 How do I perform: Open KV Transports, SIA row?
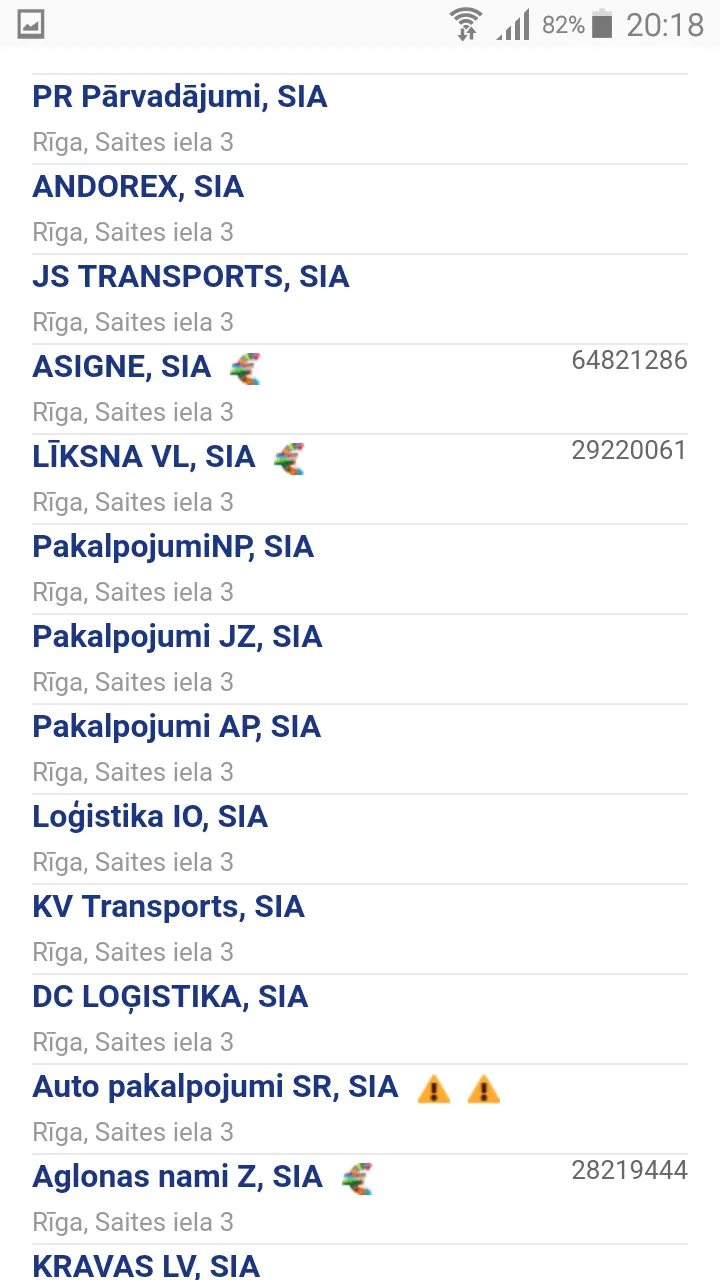pos(360,929)
